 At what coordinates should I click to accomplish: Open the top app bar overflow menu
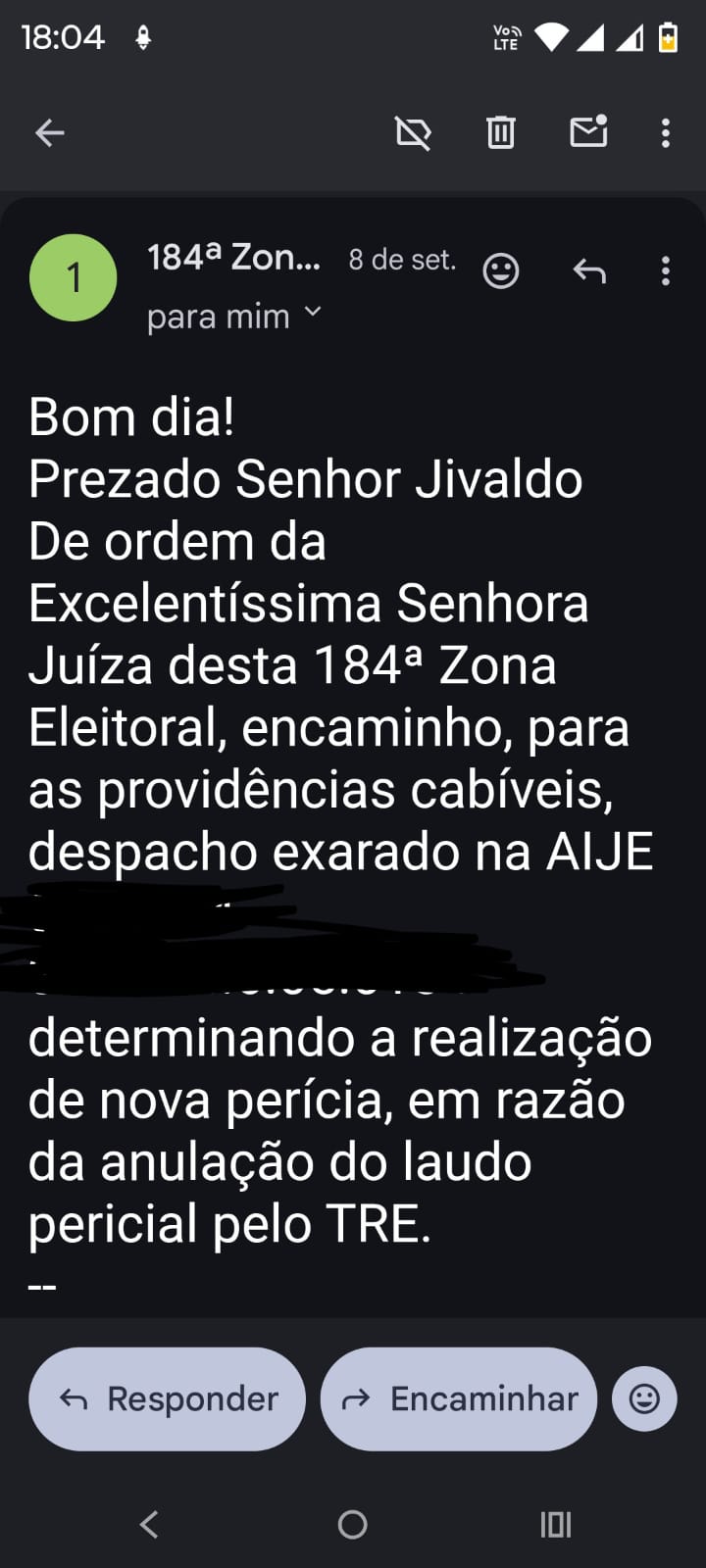click(666, 132)
